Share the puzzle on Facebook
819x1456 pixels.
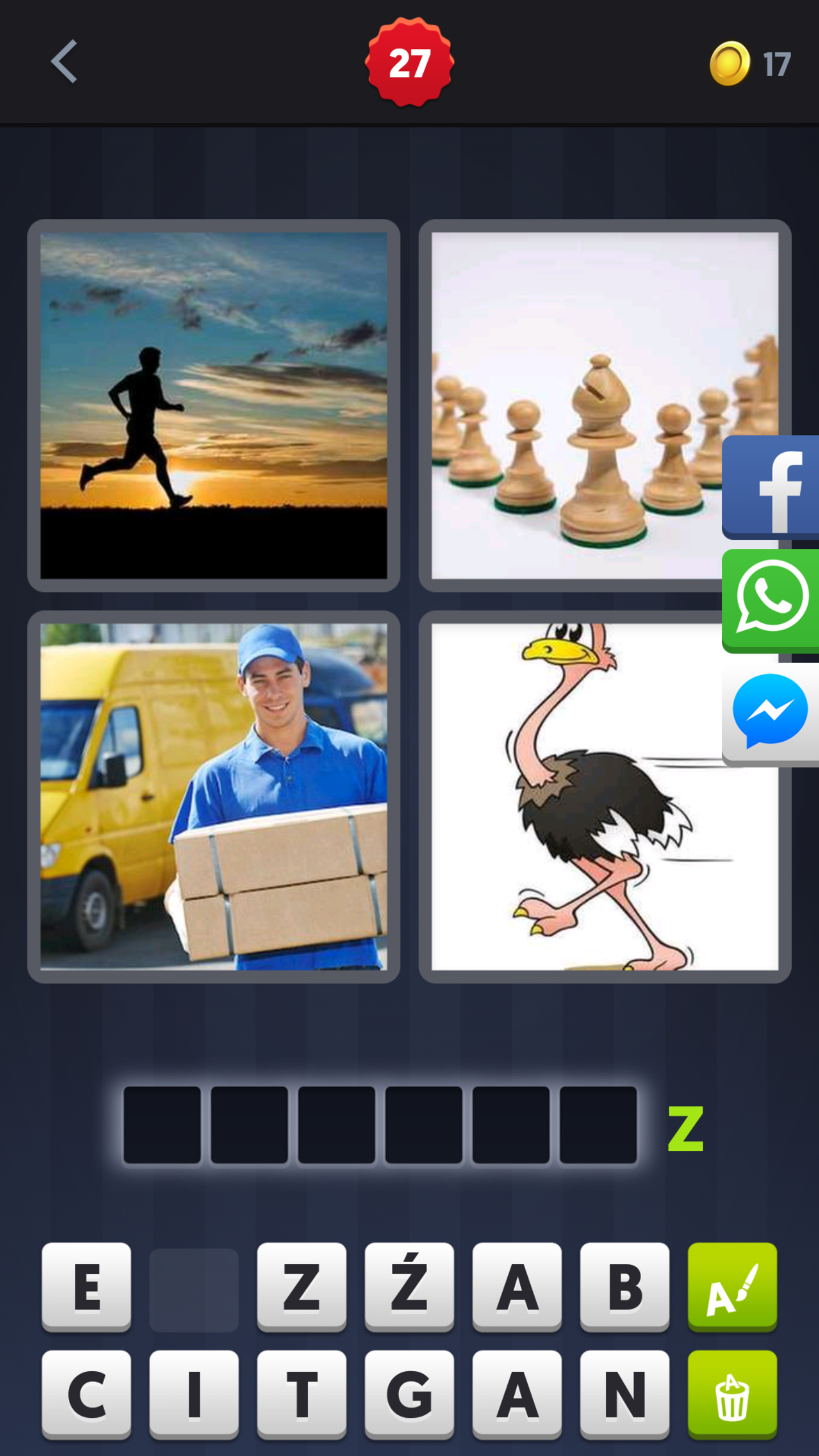[771, 487]
